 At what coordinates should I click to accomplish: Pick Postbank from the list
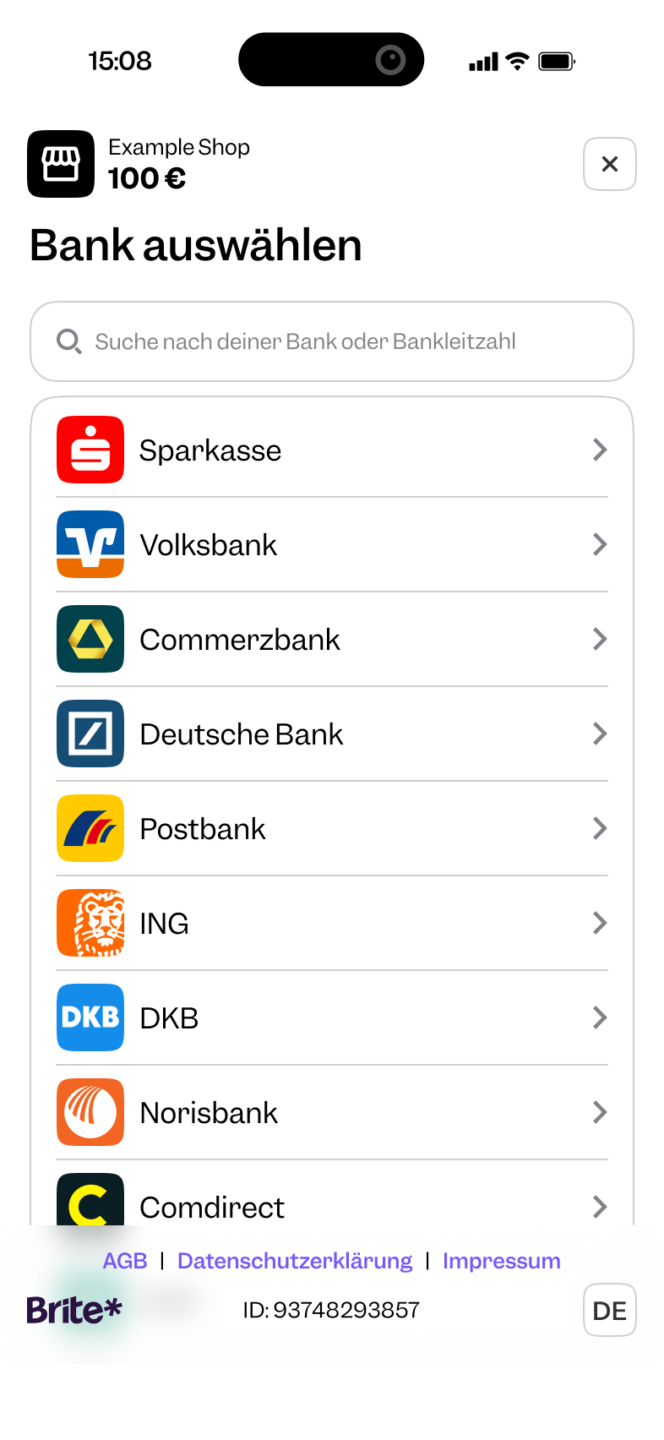(x=332, y=828)
